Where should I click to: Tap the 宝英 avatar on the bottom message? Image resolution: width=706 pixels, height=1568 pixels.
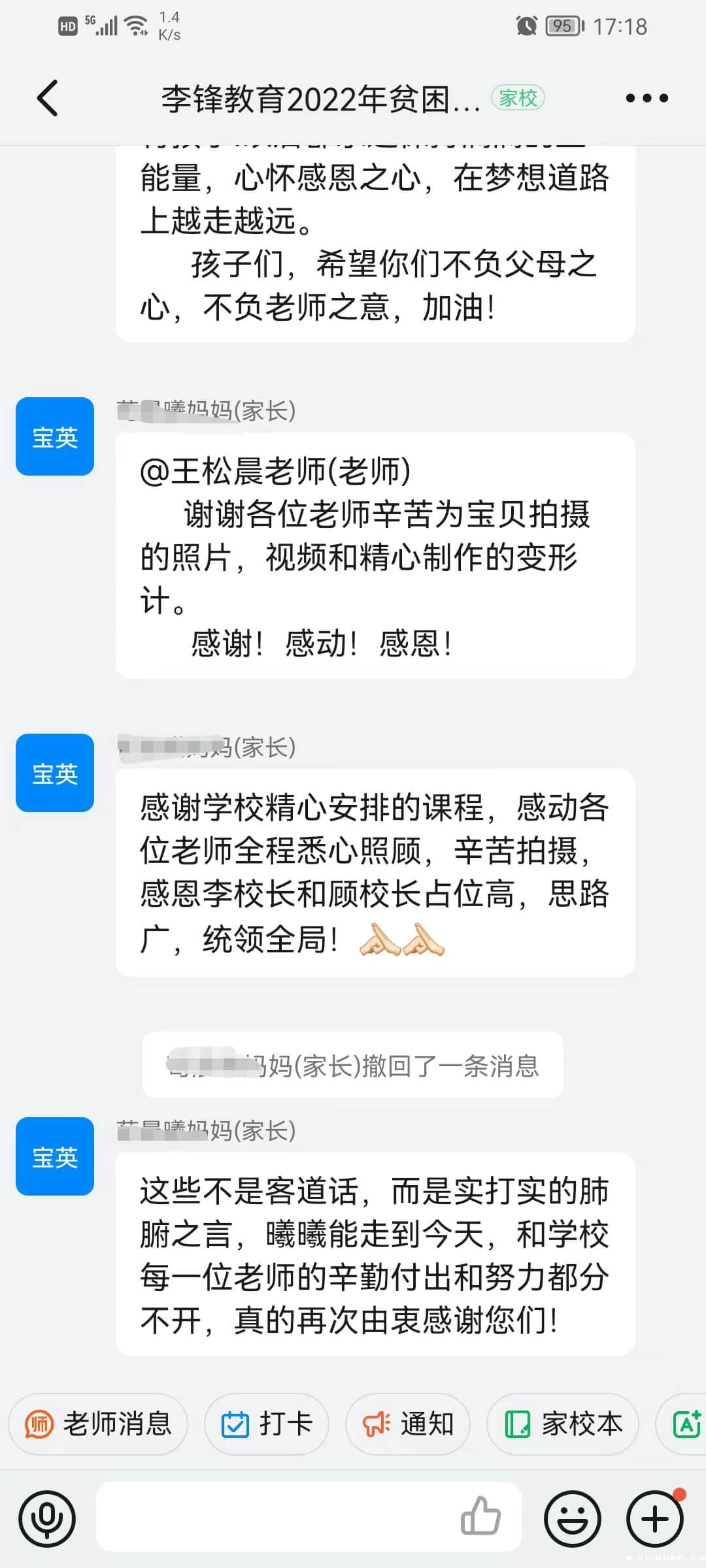[x=54, y=1156]
